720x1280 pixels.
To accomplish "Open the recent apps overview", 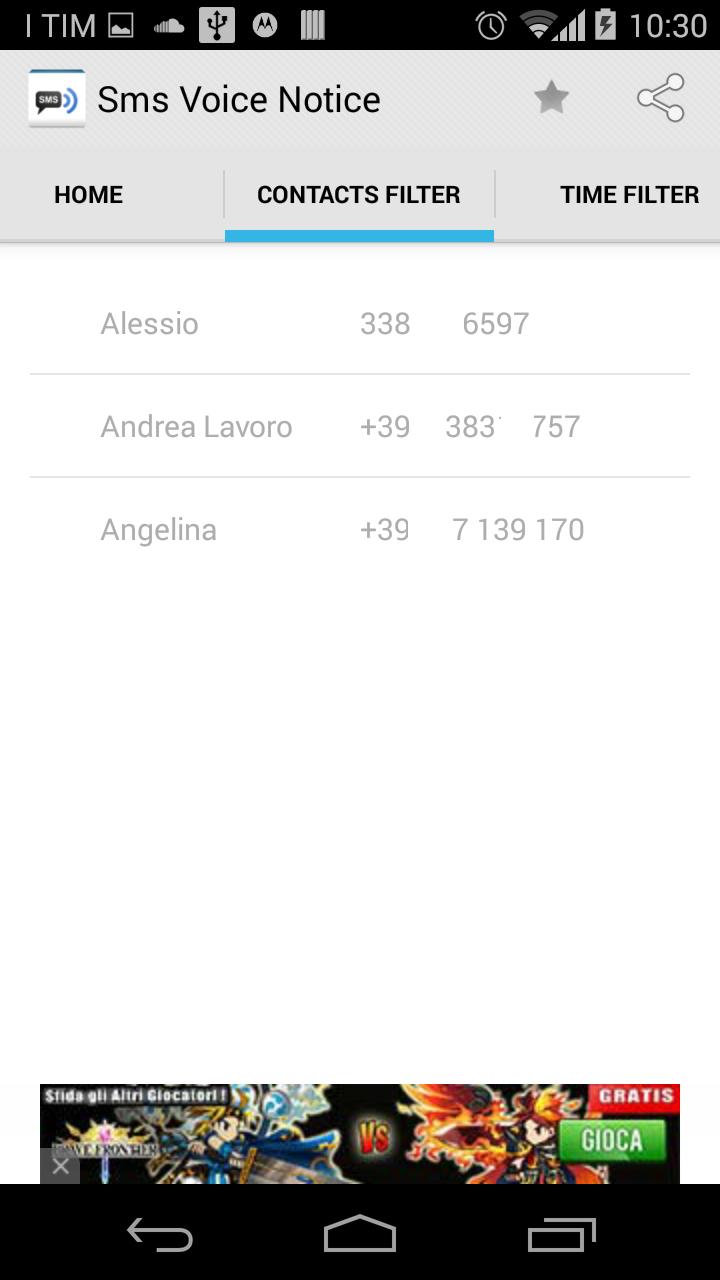I will click(561, 1235).
